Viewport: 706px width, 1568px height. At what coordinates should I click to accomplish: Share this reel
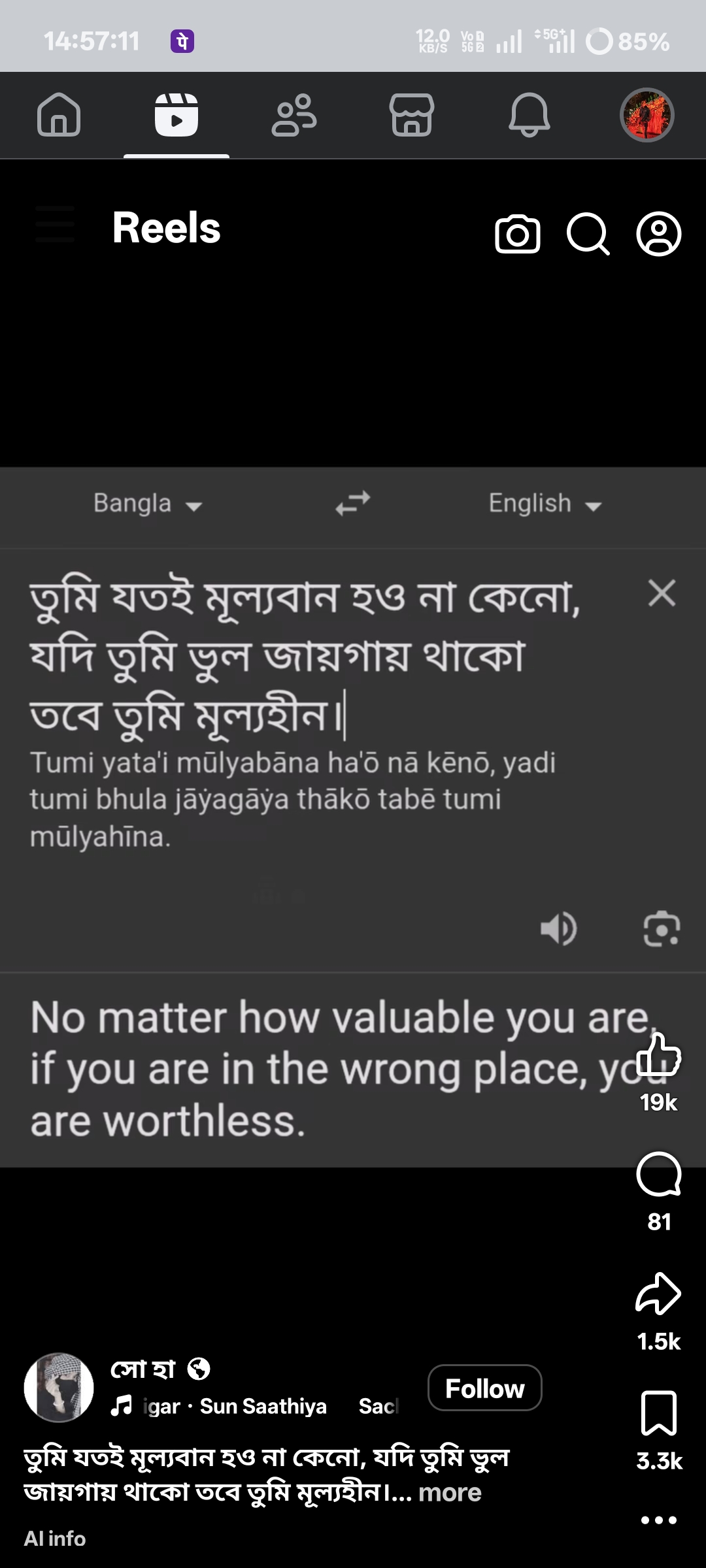[658, 1294]
